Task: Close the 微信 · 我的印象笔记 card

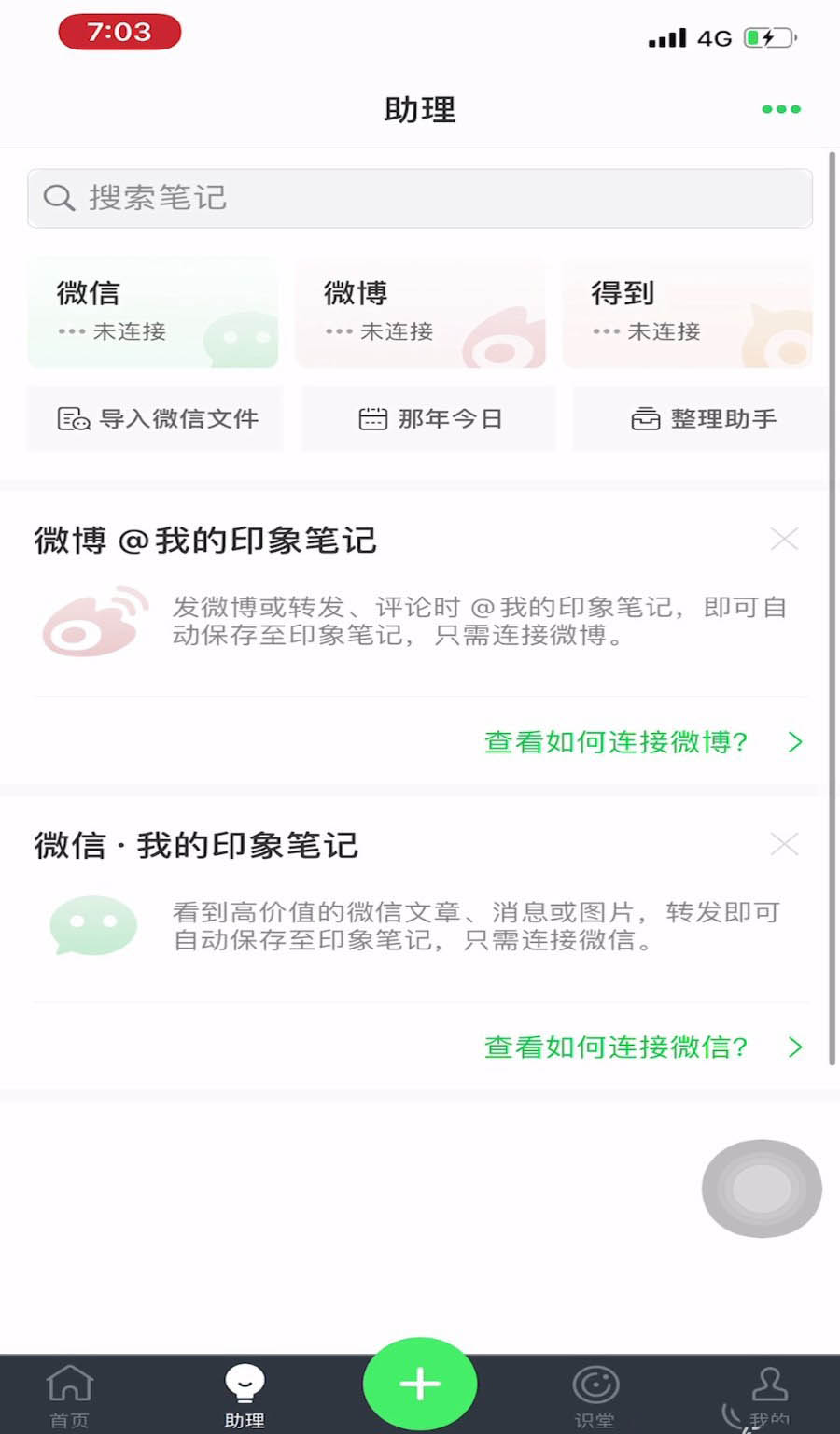Action: (x=784, y=844)
